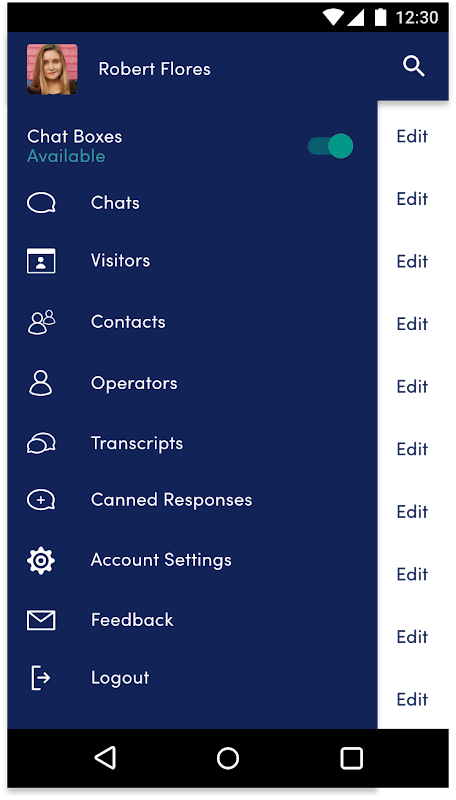The width and height of the screenshot is (456, 800).
Task: Go to Visitors
Action: 192,261
